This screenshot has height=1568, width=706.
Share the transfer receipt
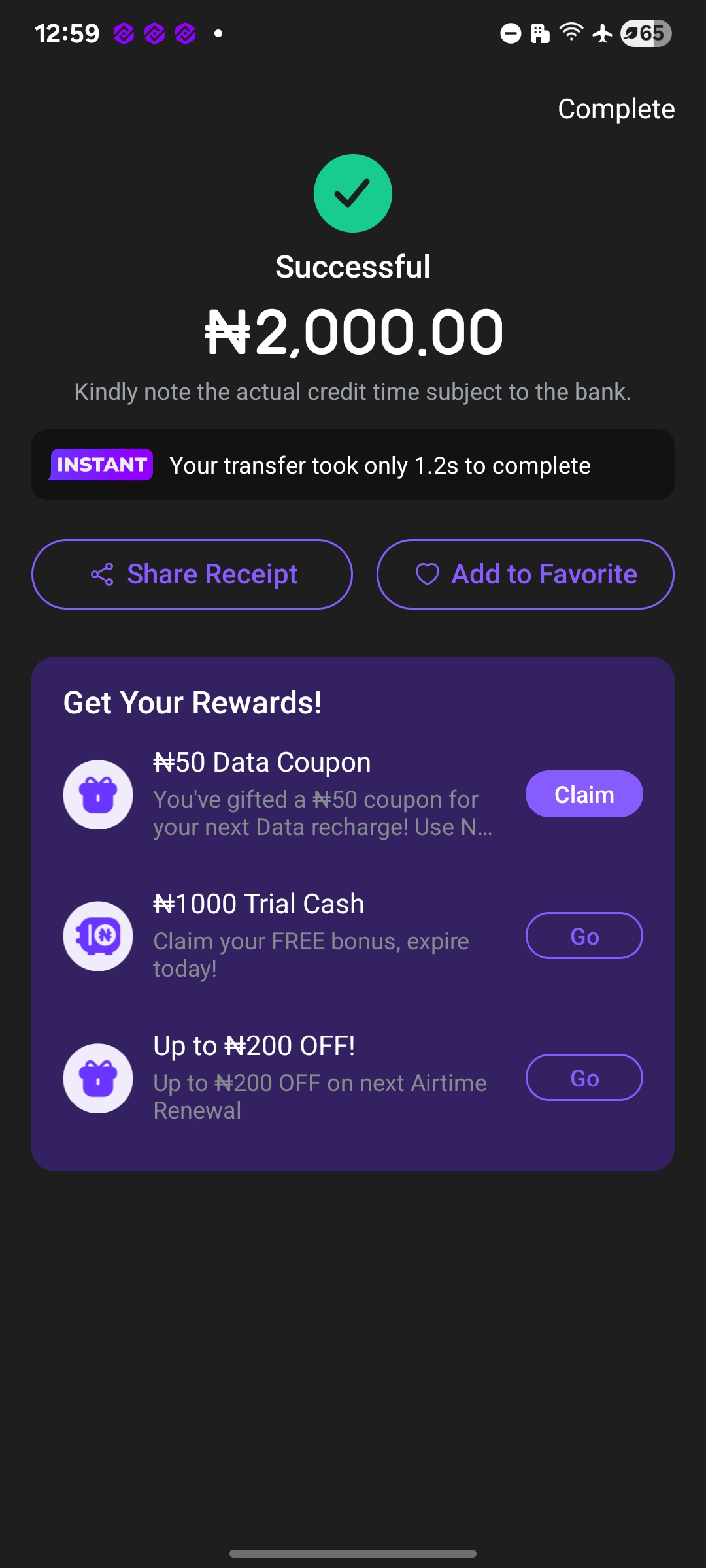[192, 574]
